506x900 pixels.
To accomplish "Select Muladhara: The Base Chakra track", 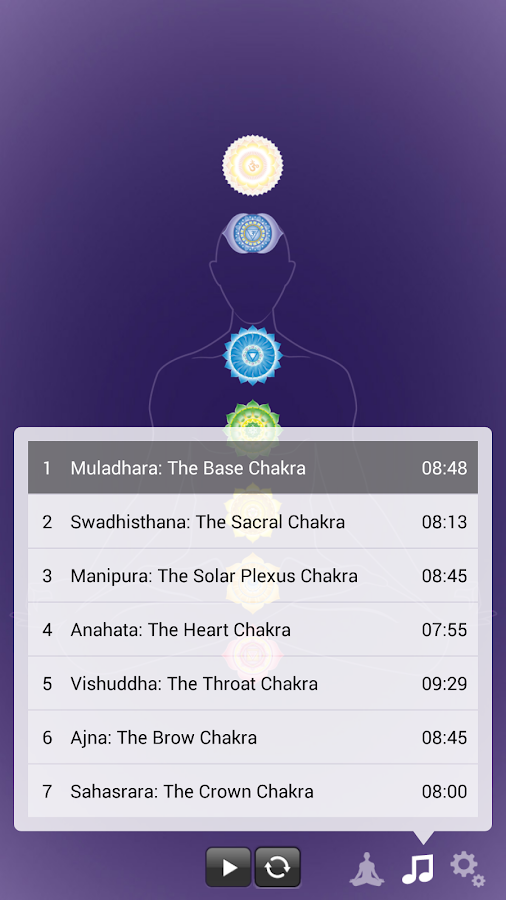I will [x=253, y=468].
